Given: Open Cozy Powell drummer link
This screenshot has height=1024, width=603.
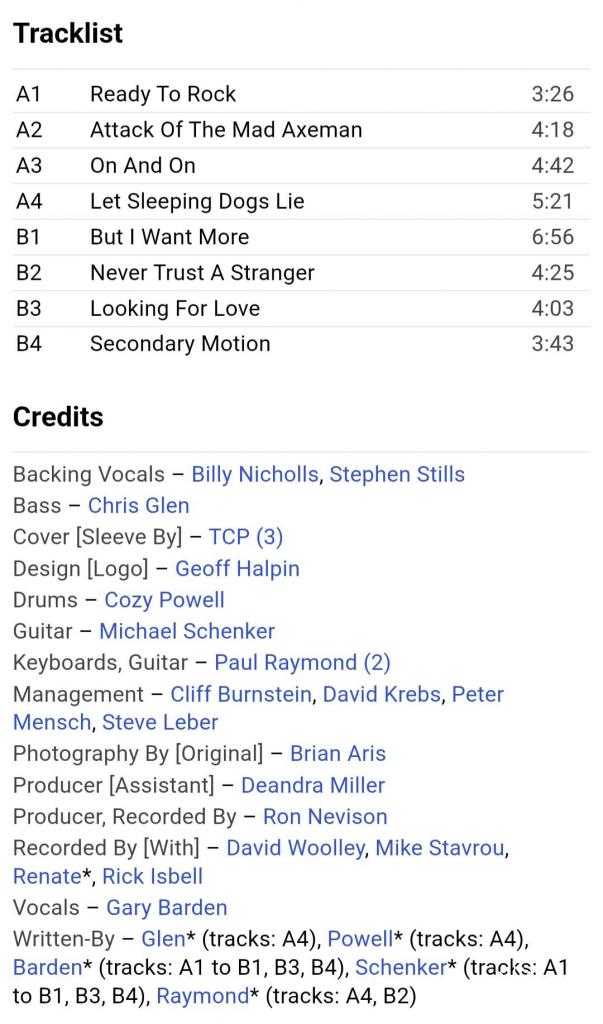Looking at the screenshot, I should point(164,600).
